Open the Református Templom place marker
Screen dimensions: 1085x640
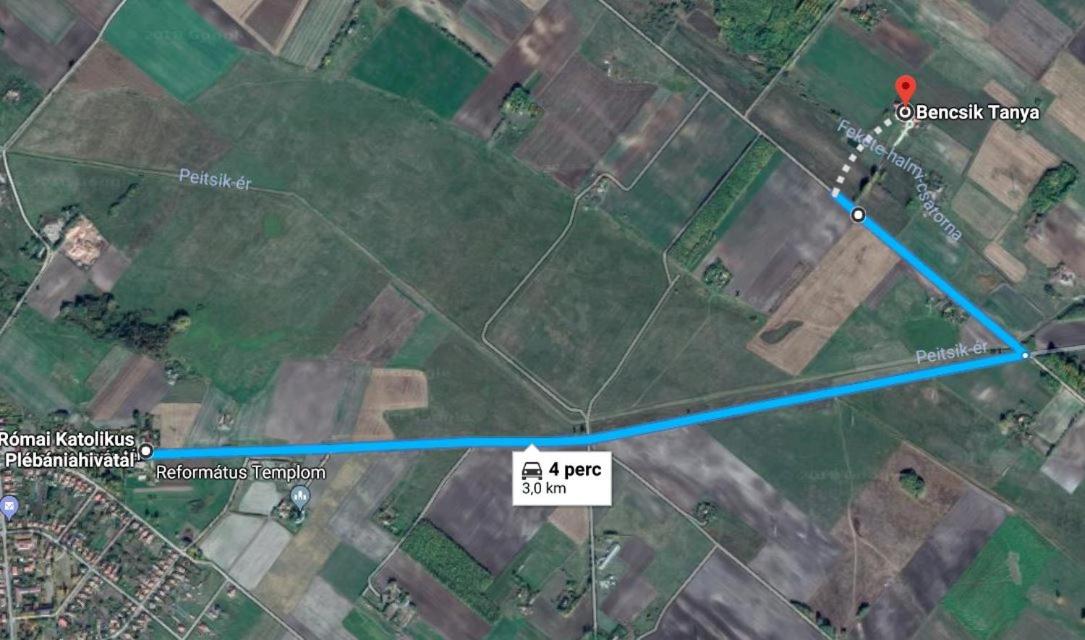point(299,495)
